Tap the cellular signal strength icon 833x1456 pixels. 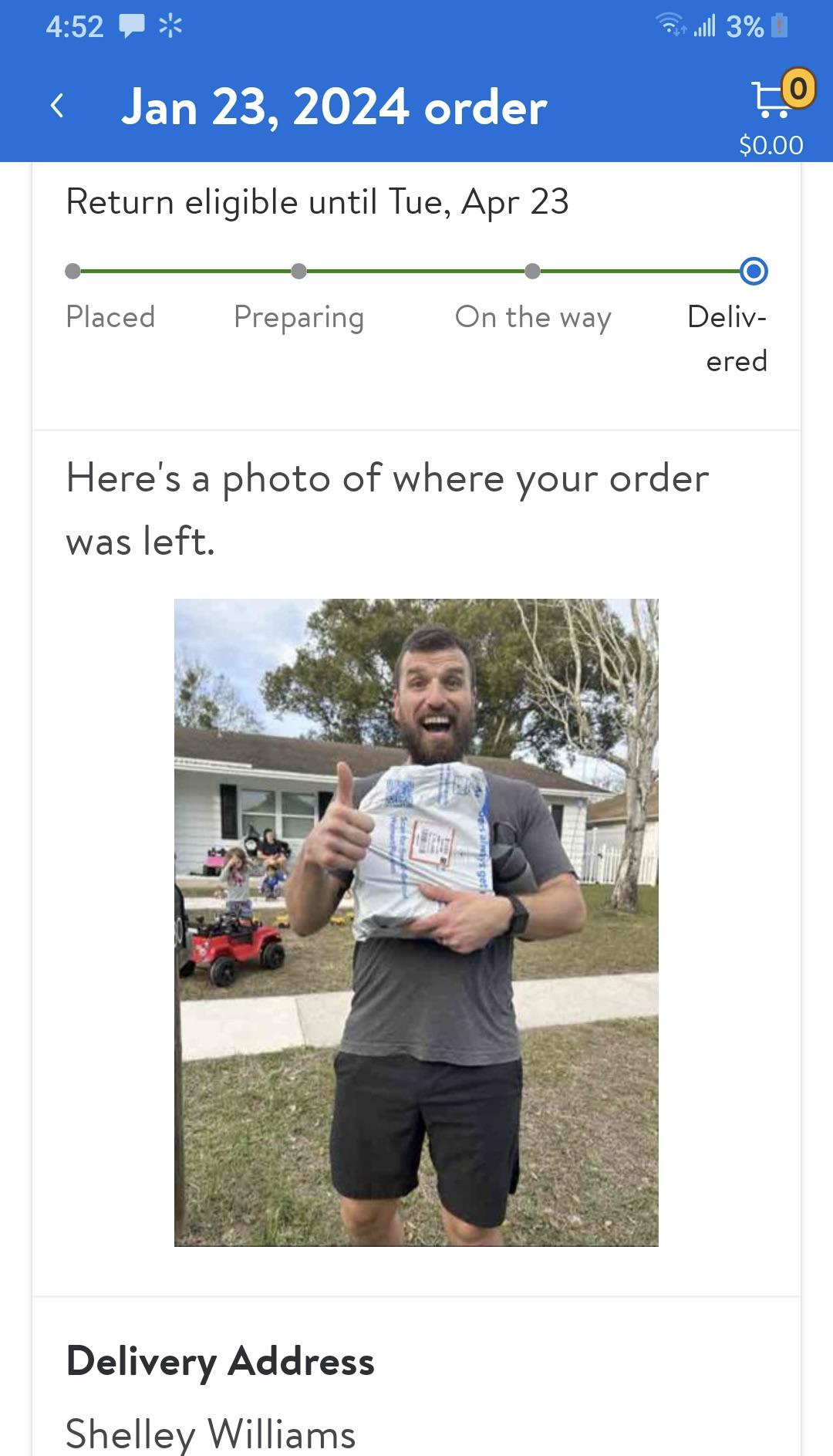pyautogui.click(x=703, y=25)
